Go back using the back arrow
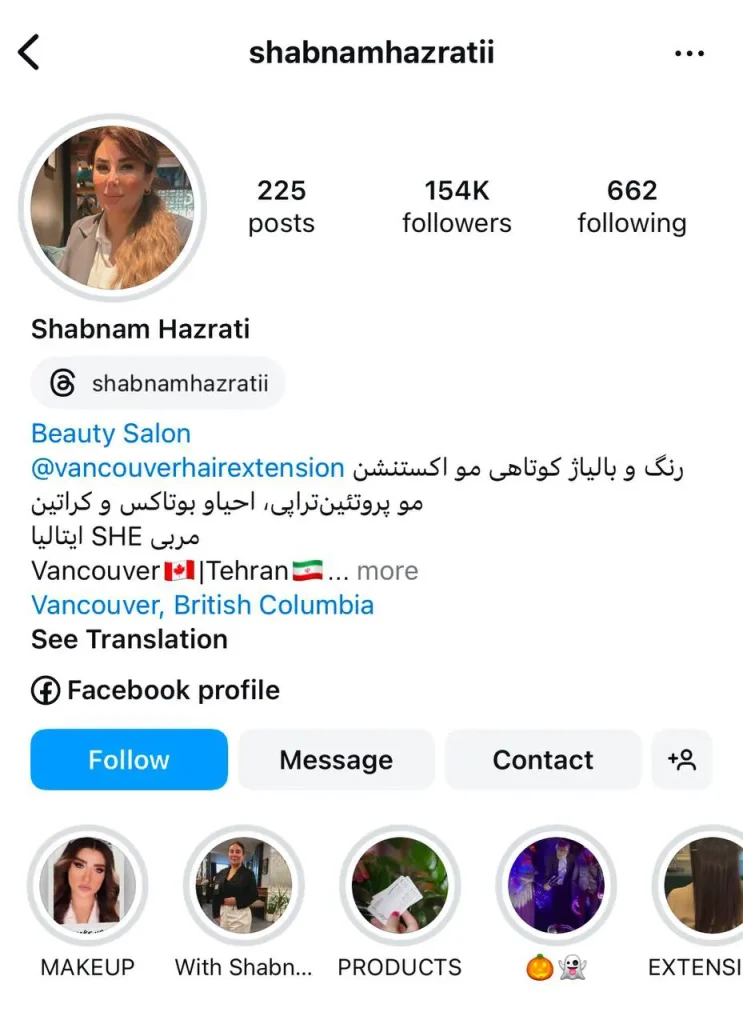Image resolution: width=743 pixels, height=1024 pixels. pos(29,52)
